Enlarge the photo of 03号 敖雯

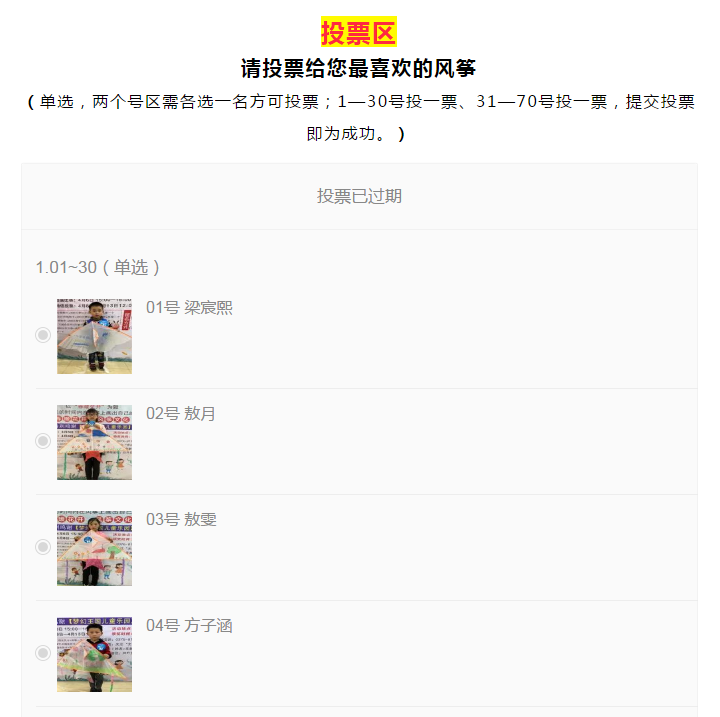[94, 548]
